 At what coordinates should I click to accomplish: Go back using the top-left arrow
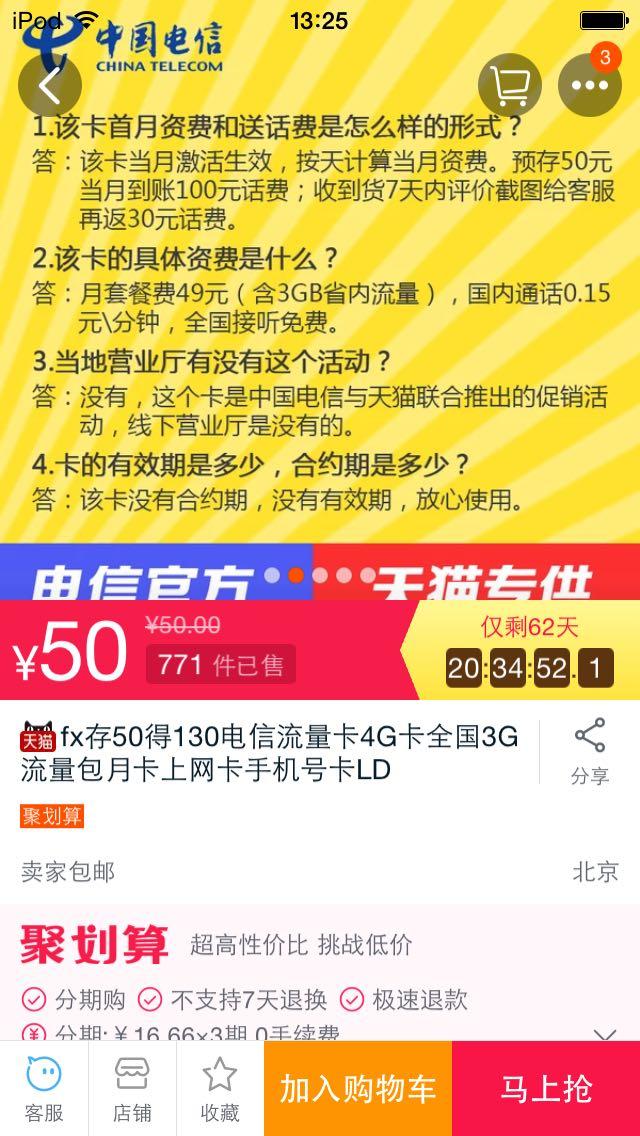[50, 86]
